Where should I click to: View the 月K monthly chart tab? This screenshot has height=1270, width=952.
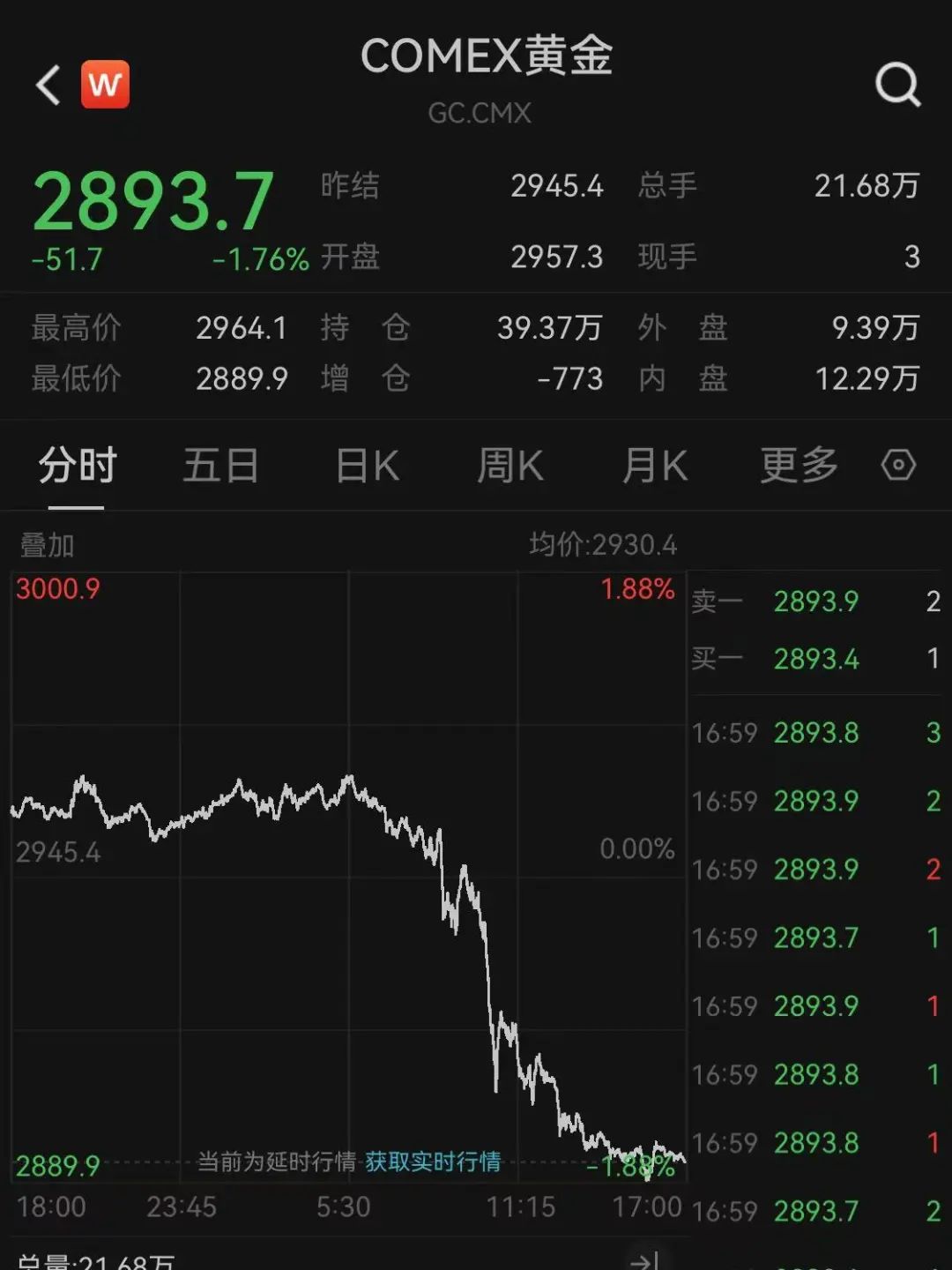point(652,467)
